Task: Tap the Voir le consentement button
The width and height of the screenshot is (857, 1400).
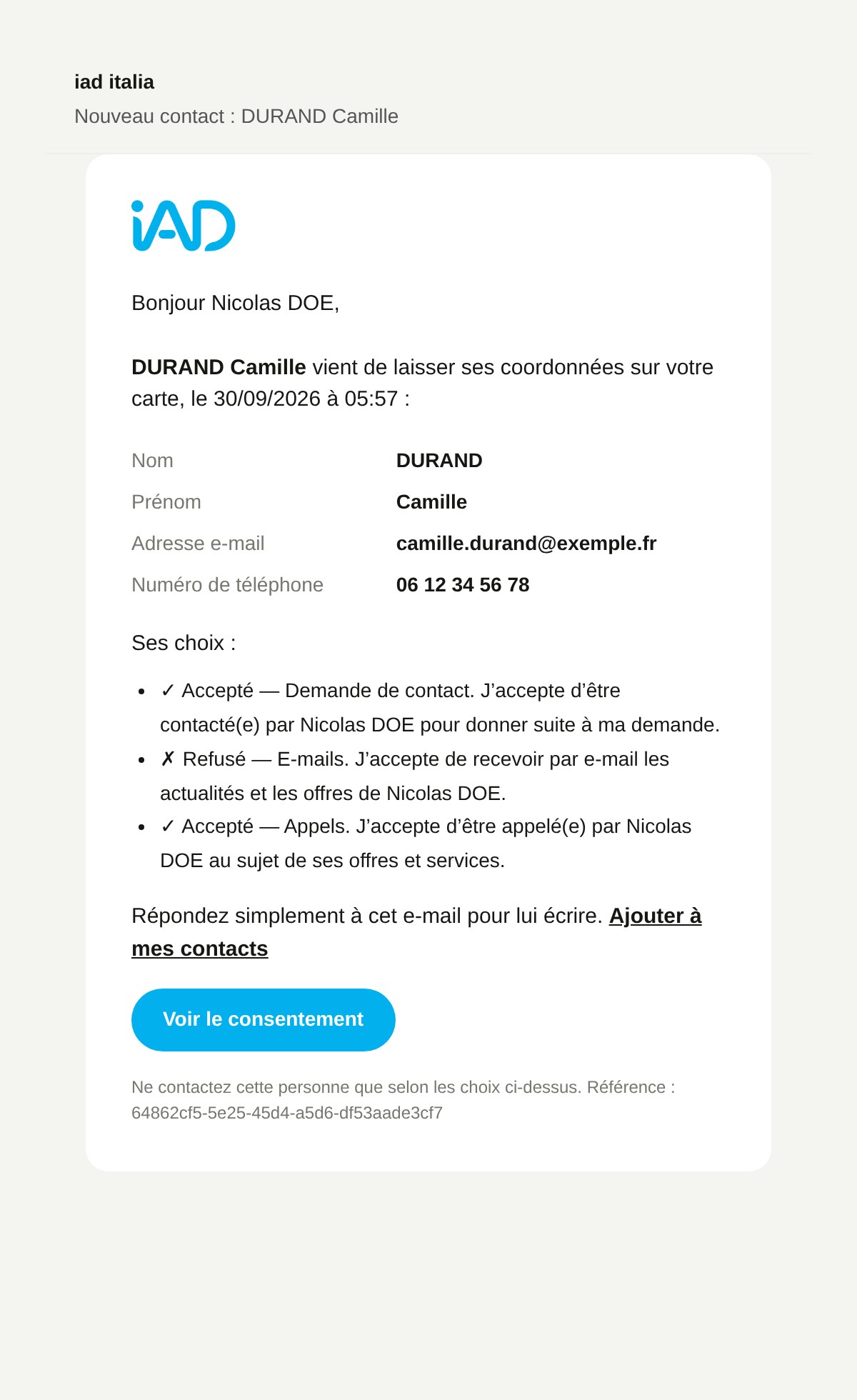Action: pos(263,1019)
